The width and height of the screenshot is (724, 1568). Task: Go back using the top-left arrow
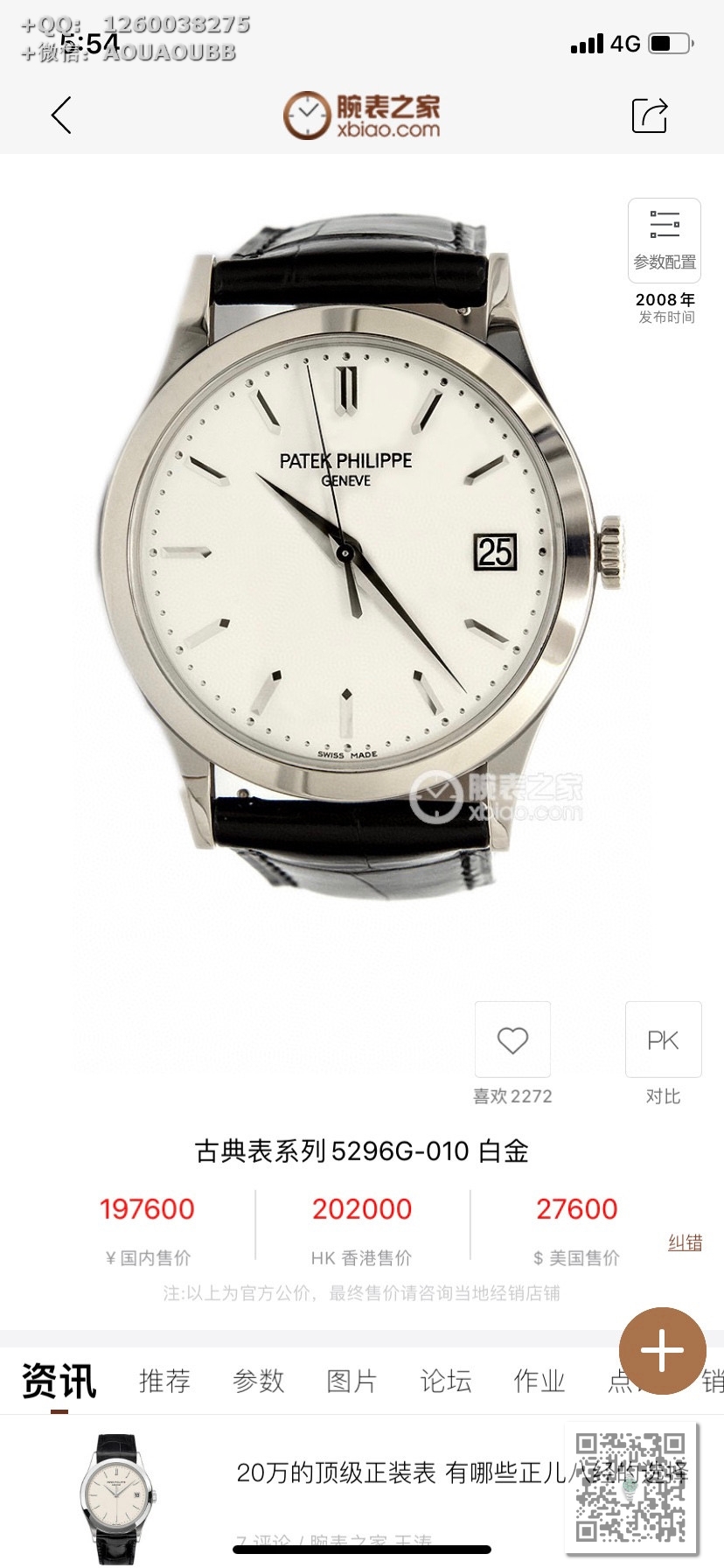coord(61,115)
